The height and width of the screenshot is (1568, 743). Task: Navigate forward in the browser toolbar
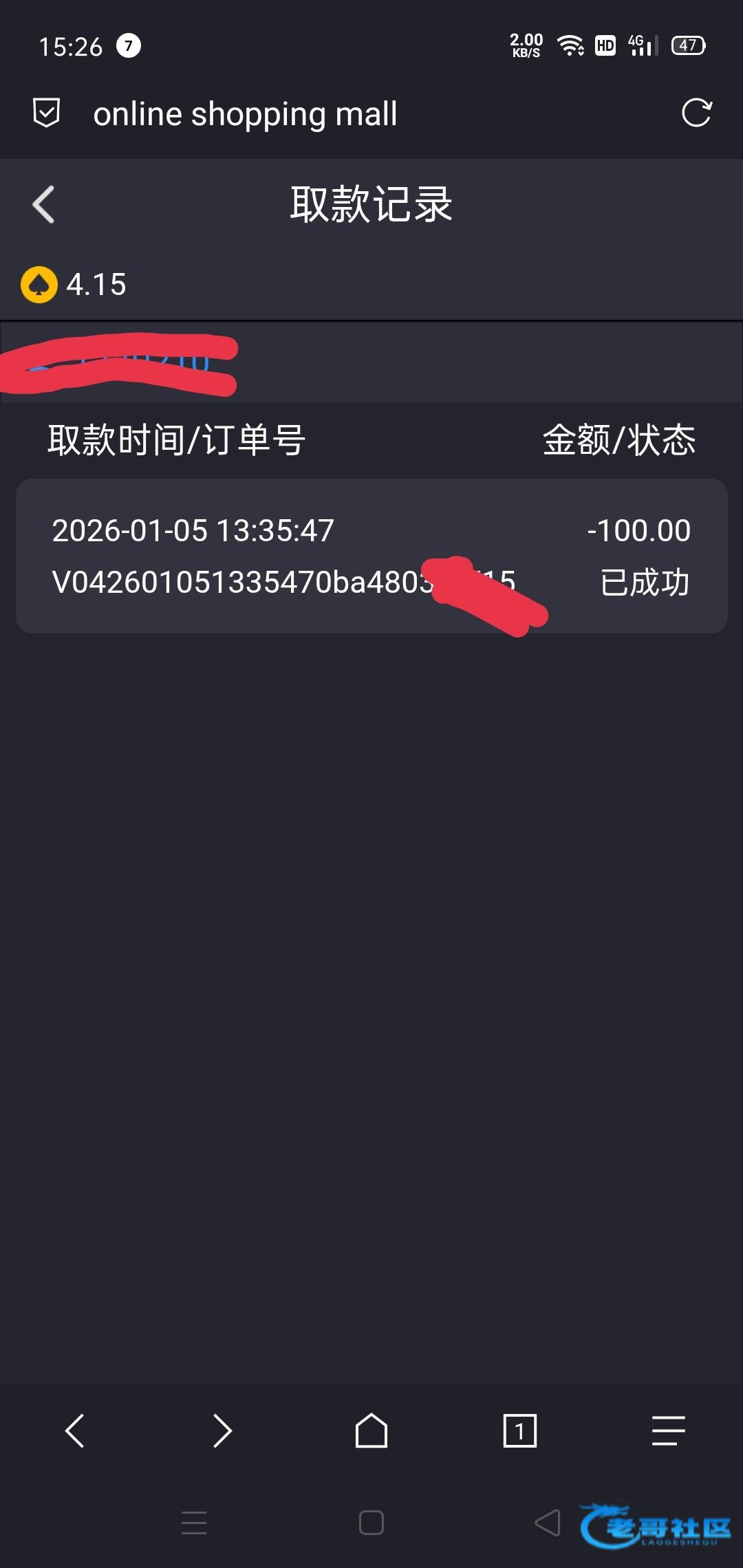coord(222,1431)
